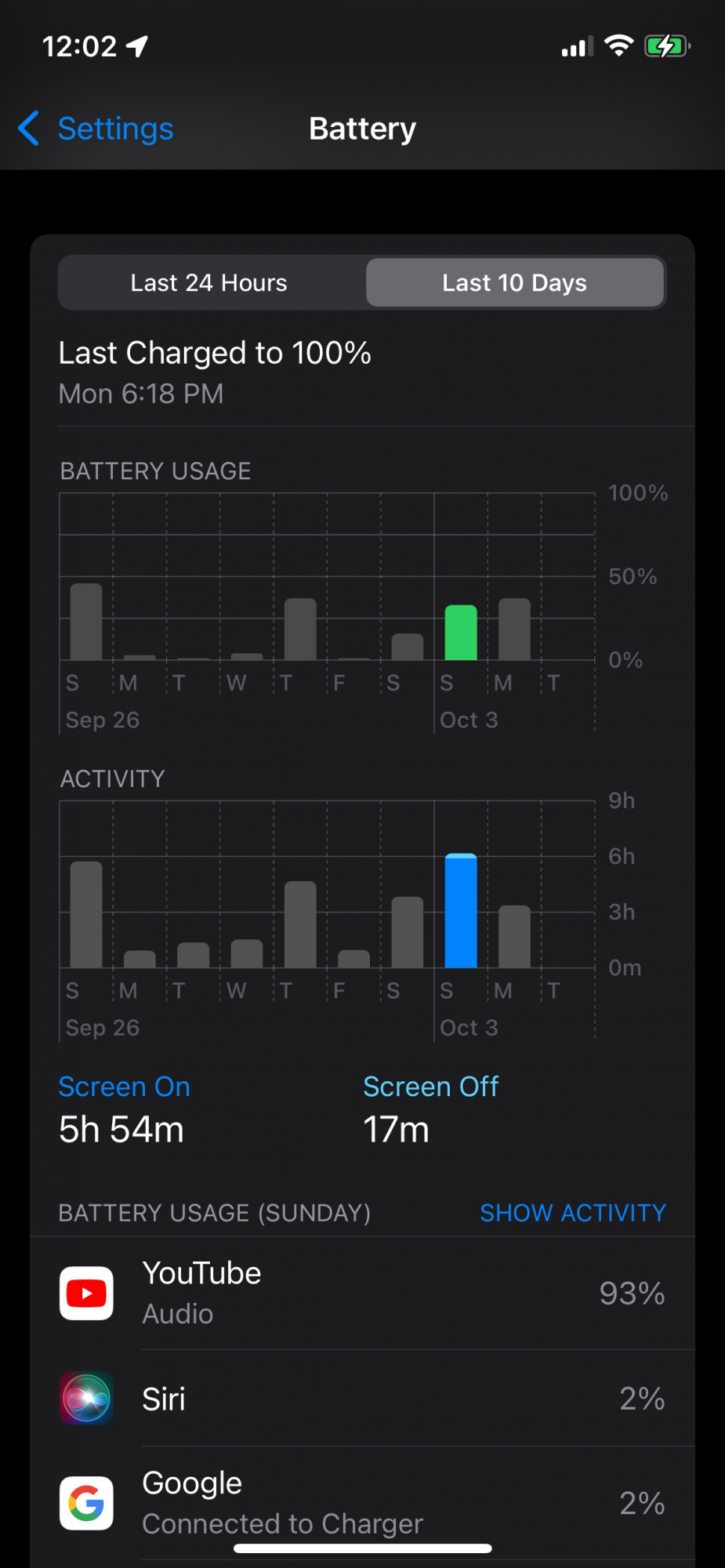Viewport: 725px width, 1568px height.
Task: Select the Last 10 Days segment
Action: (514, 283)
